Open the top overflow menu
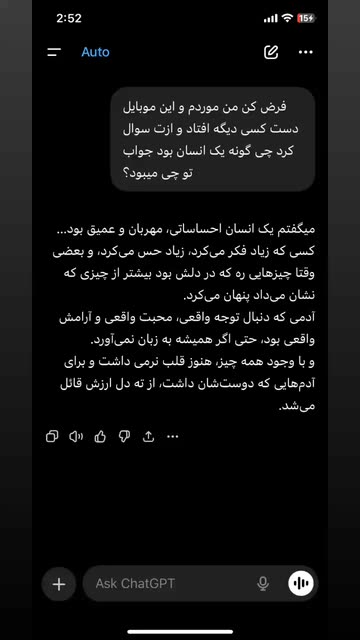Viewport: 360px width, 640px height. click(x=306, y=52)
